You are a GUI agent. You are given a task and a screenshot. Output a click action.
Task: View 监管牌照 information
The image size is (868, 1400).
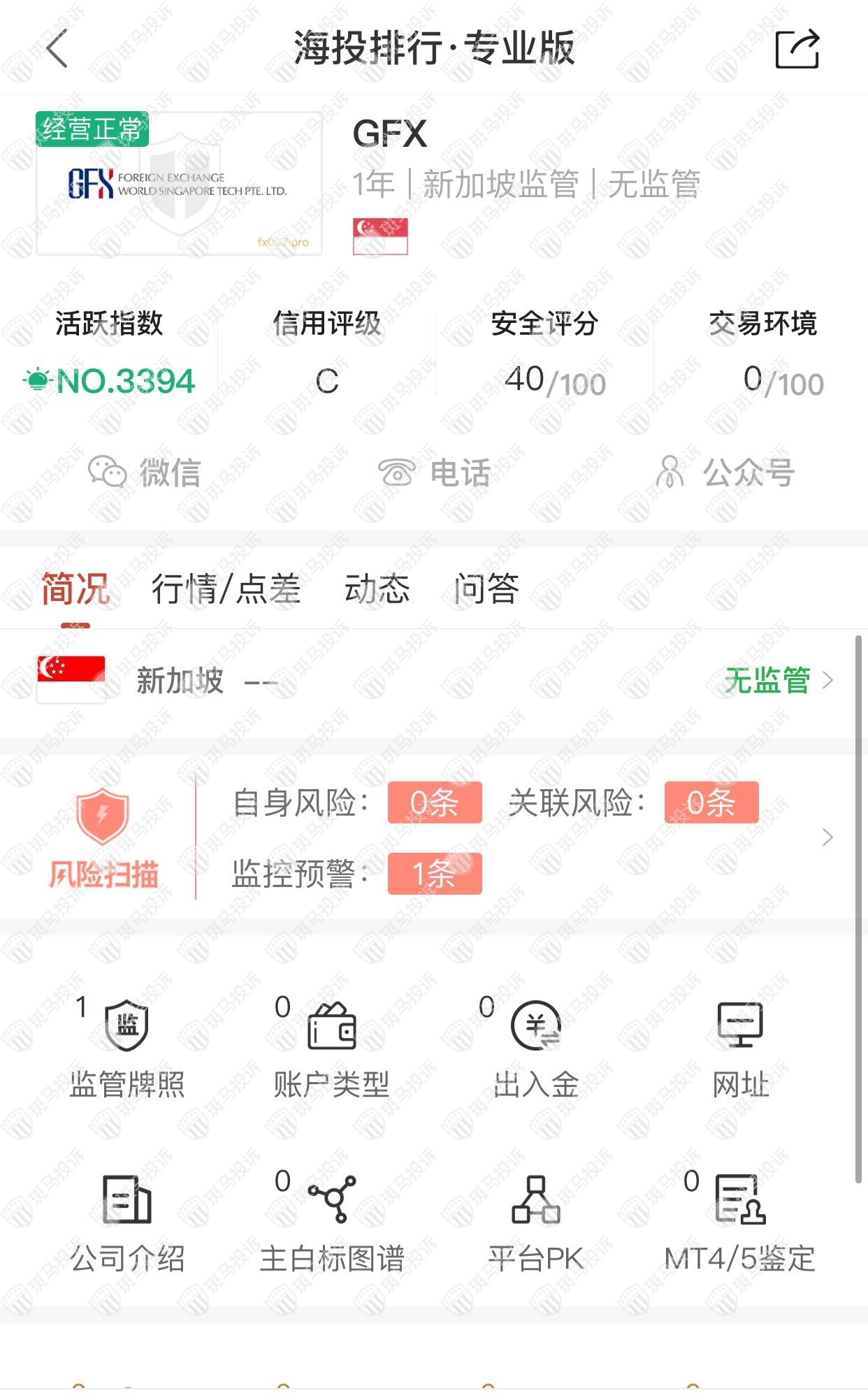pyautogui.click(x=126, y=1048)
